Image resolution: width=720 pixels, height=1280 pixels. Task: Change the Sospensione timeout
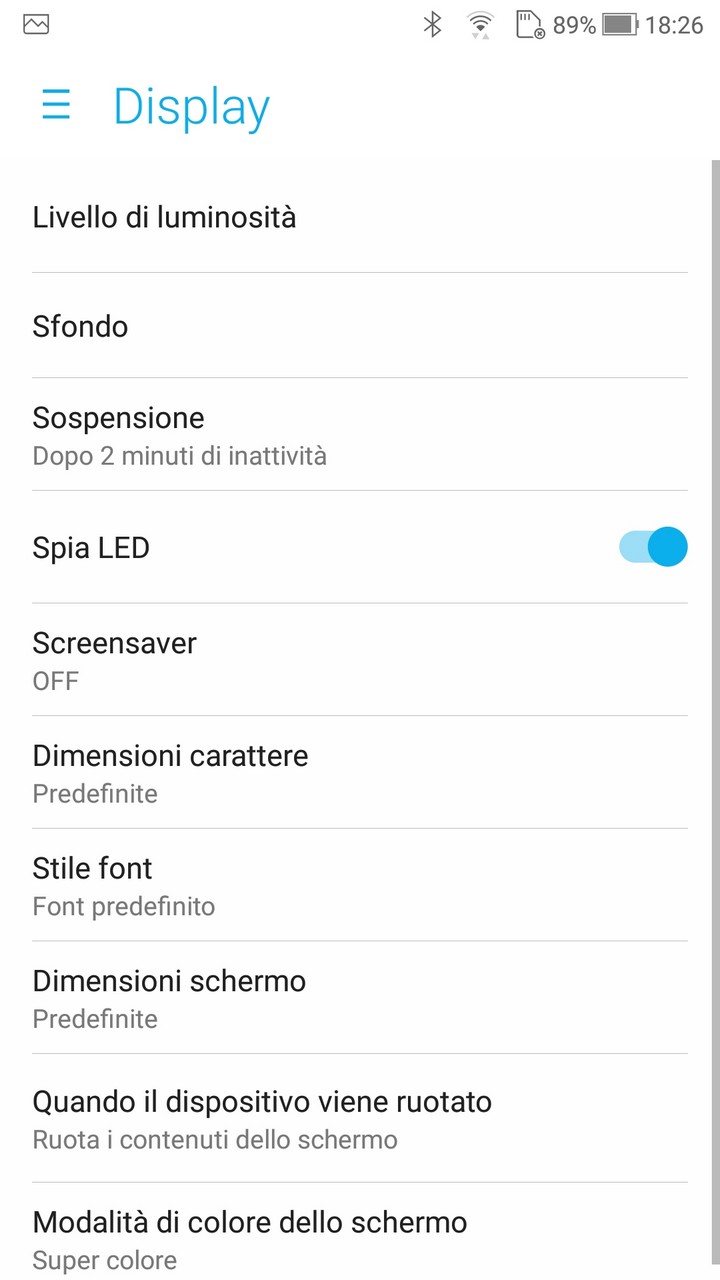(x=360, y=434)
